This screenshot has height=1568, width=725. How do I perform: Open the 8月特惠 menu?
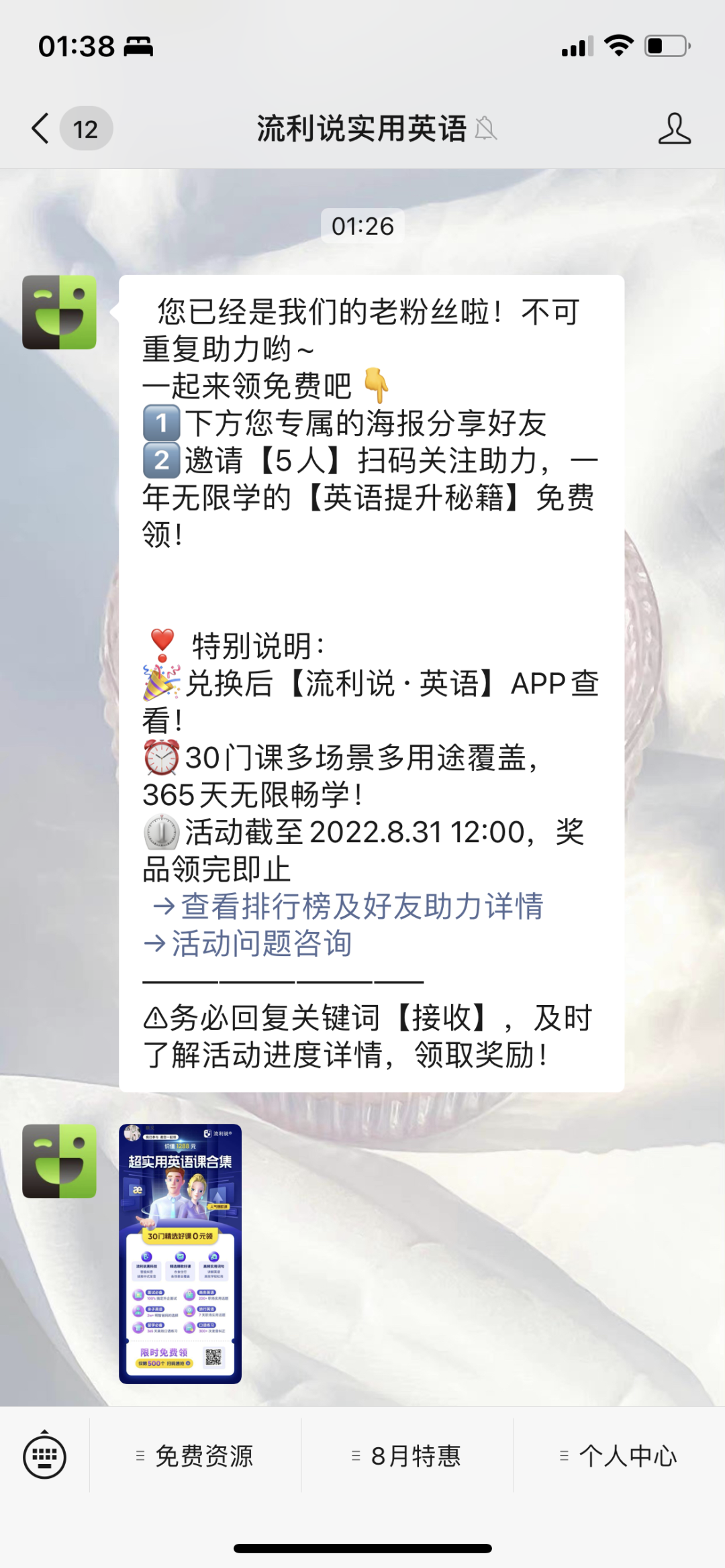click(x=407, y=1456)
